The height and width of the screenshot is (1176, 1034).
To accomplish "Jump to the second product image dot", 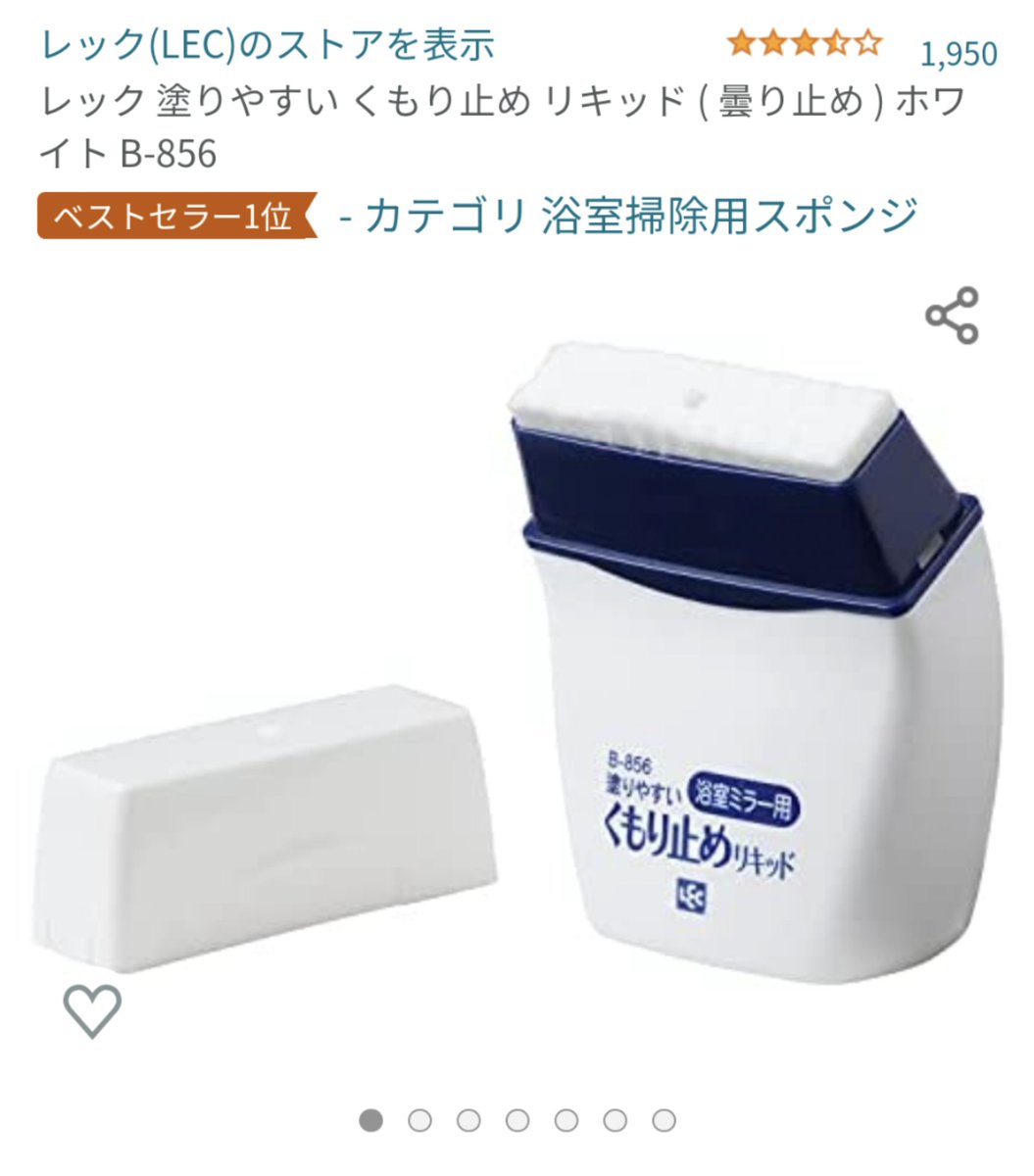I will pos(419,1120).
